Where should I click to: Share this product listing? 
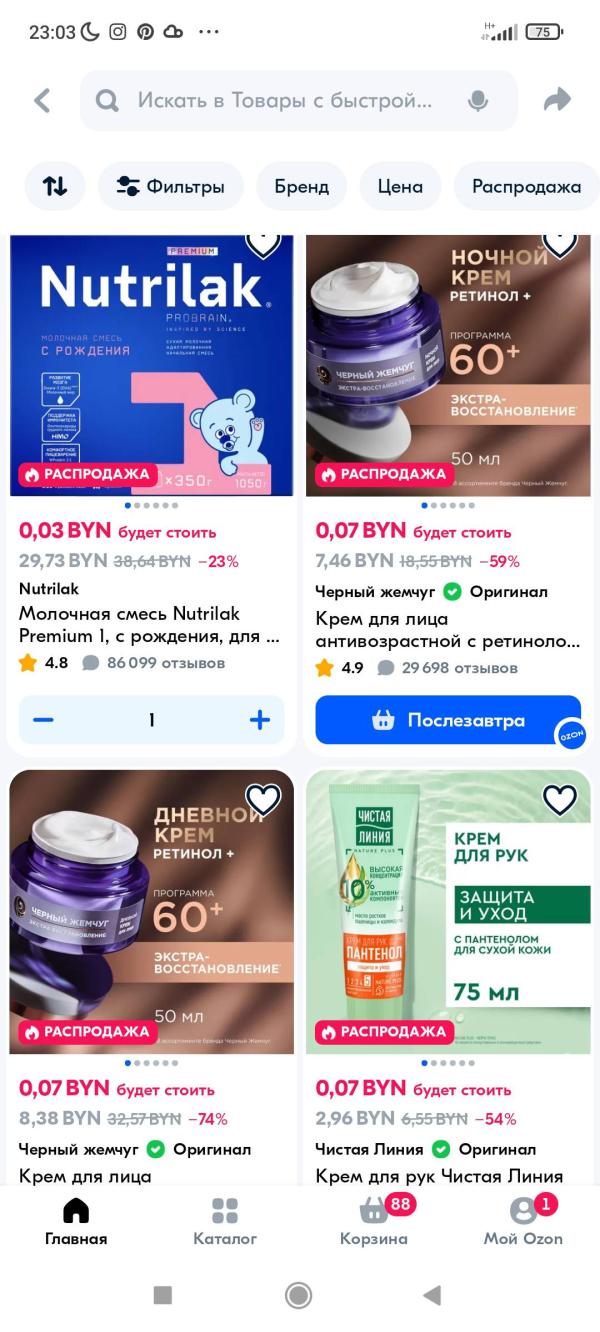(x=556, y=100)
